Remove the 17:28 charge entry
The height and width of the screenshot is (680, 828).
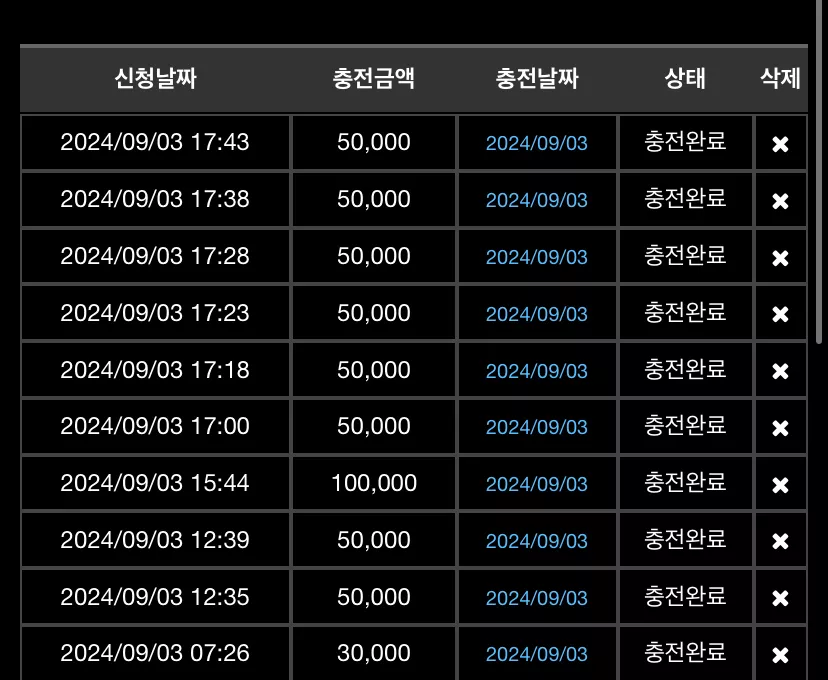tap(780, 258)
